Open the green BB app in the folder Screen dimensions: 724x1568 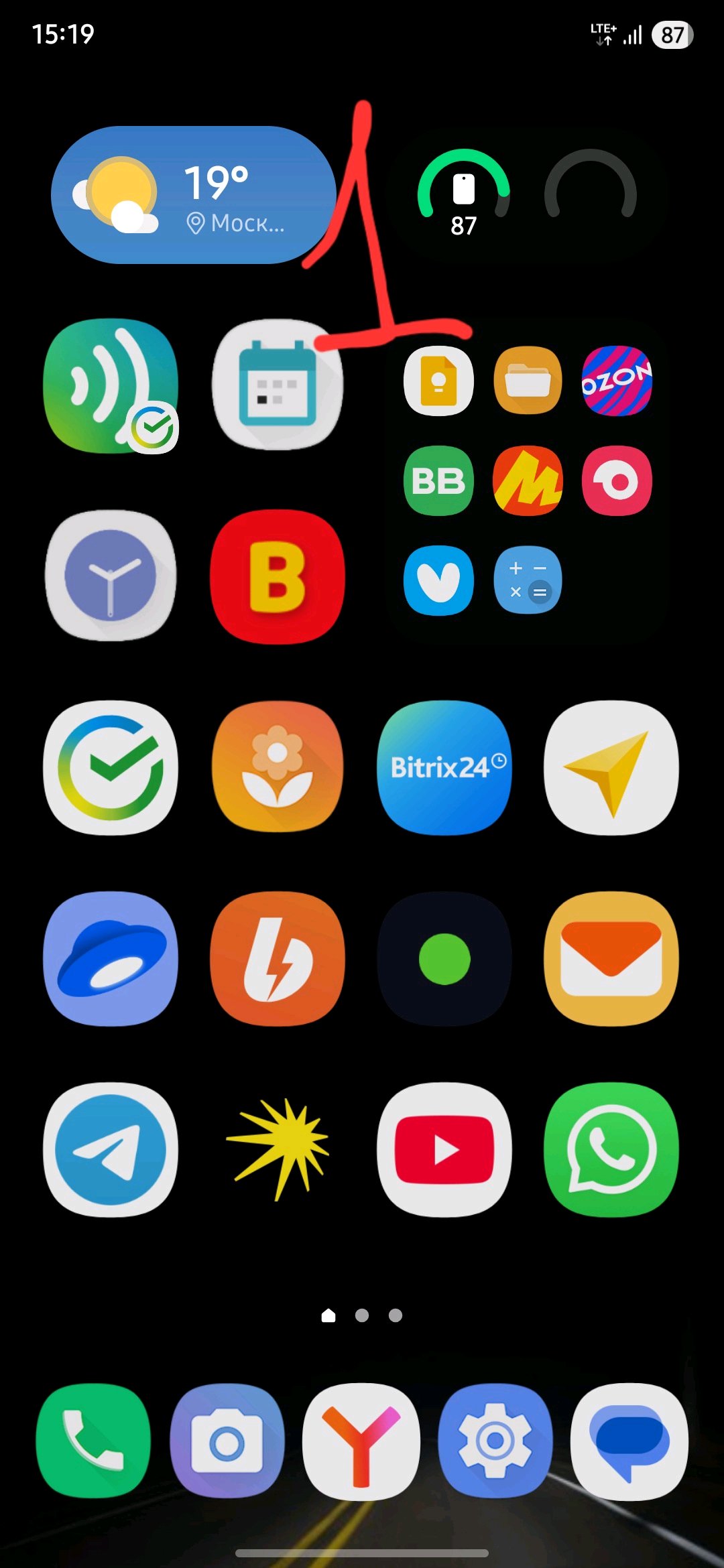point(438,480)
